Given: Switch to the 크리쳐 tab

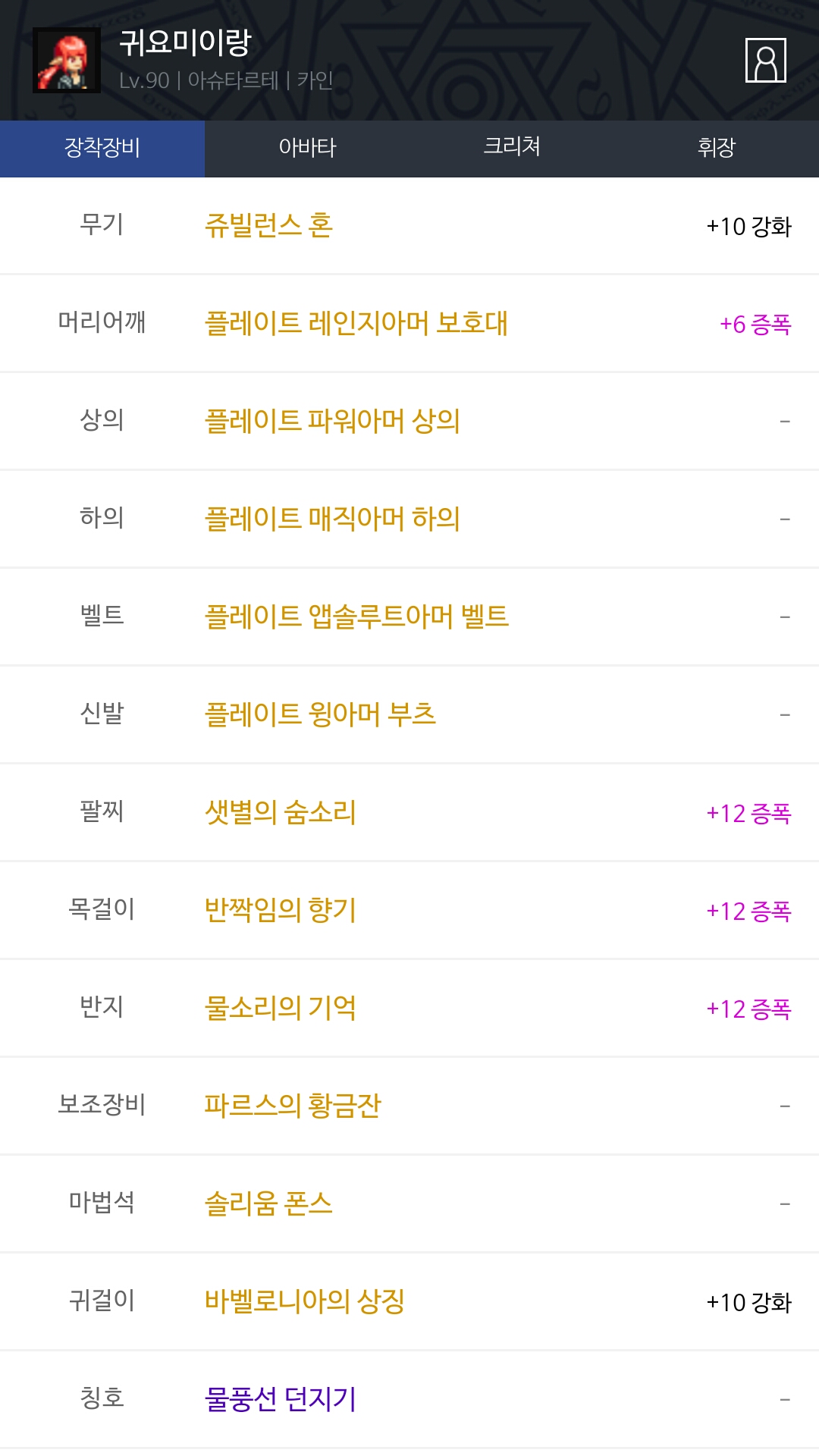Looking at the screenshot, I should [512, 147].
